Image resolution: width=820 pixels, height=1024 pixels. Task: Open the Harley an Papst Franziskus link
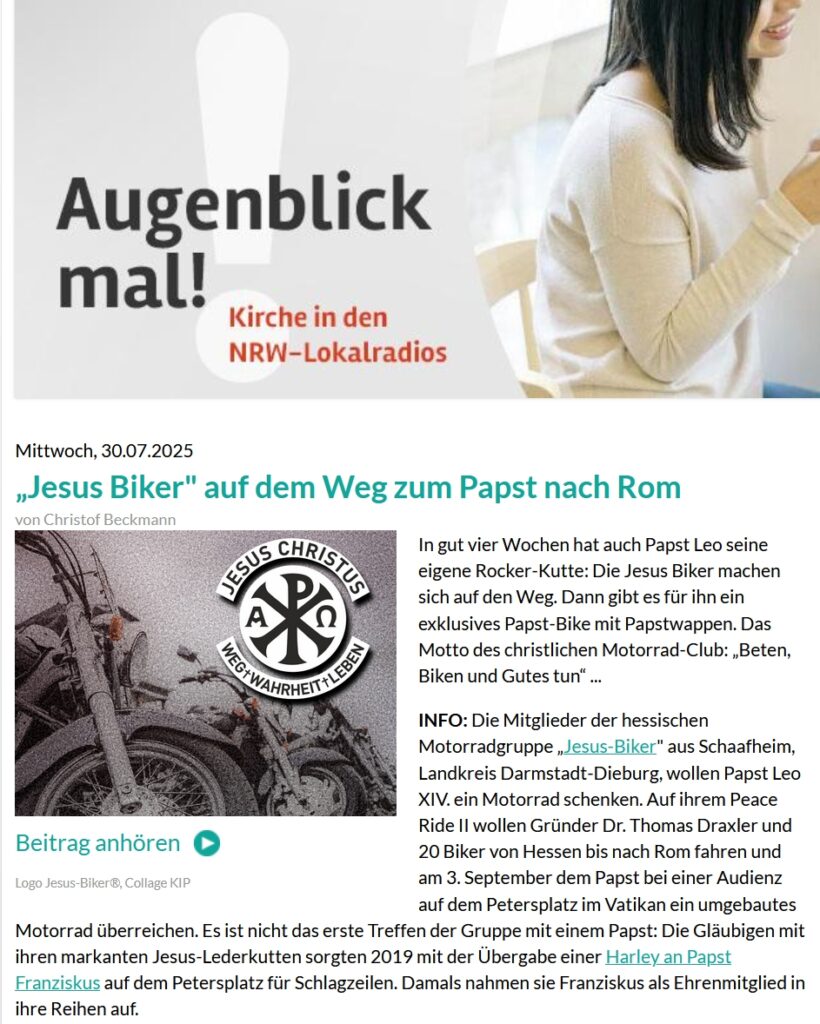click(667, 956)
